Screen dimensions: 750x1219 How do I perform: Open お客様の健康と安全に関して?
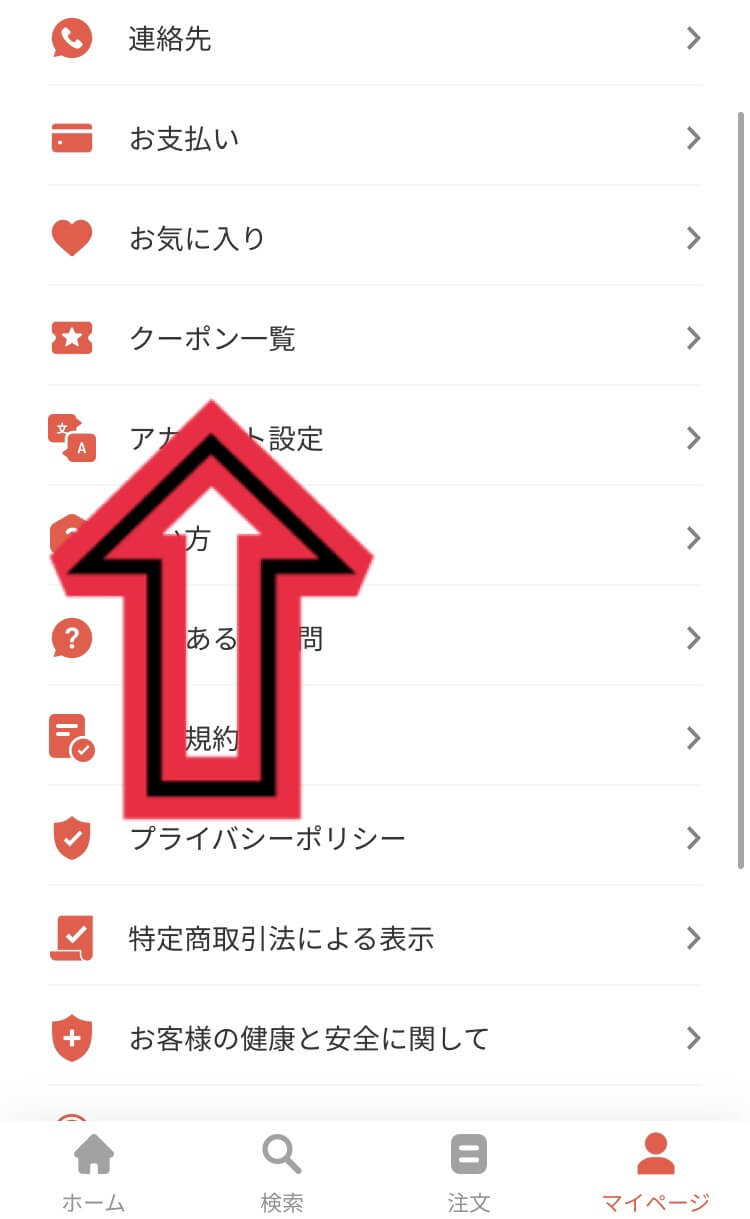(375, 1038)
